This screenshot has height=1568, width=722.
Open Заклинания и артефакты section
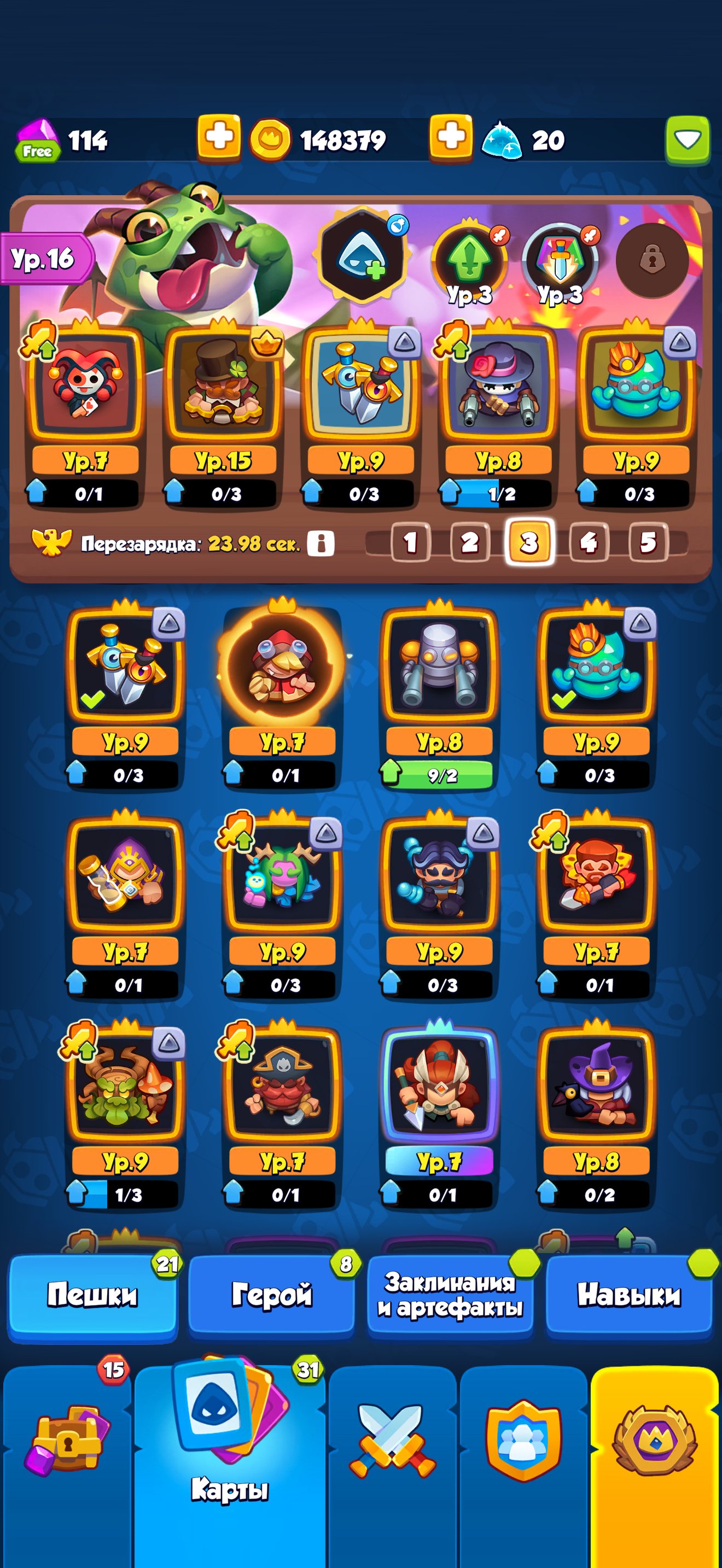(450, 1295)
